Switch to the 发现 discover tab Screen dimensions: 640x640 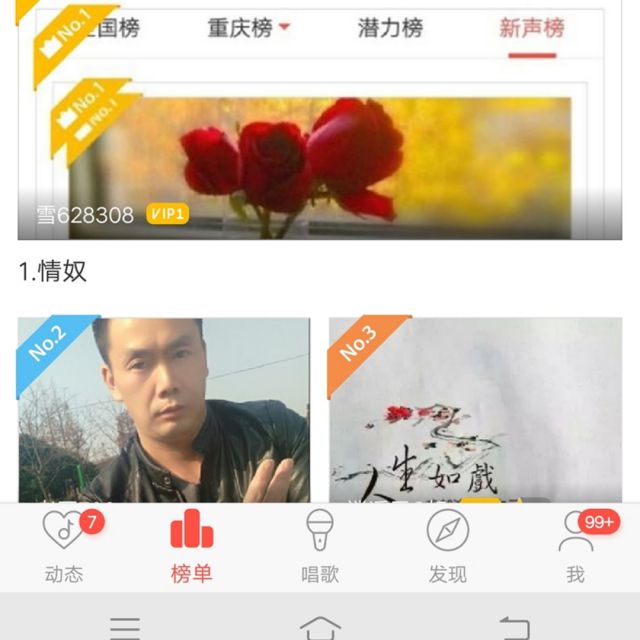pos(447,547)
